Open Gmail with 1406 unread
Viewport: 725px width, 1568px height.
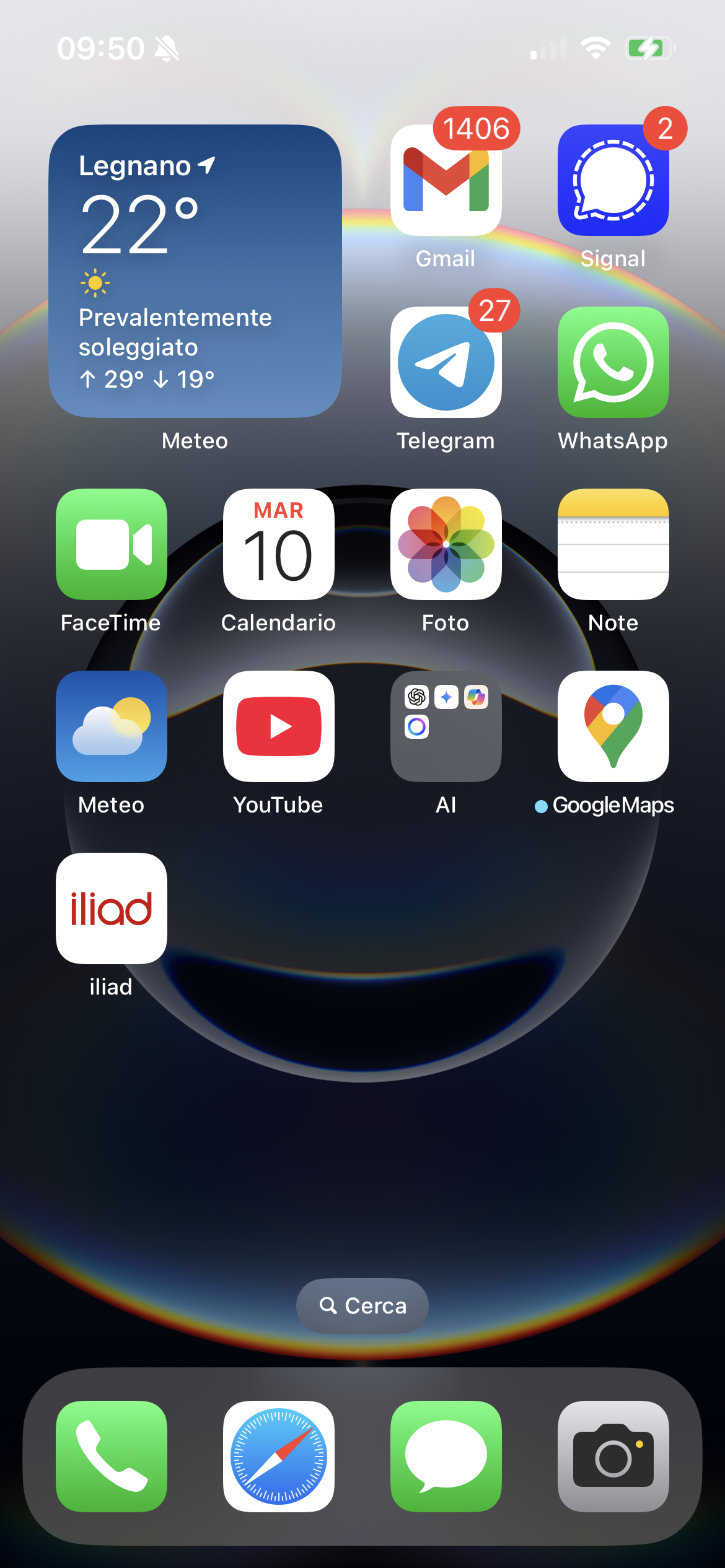(446, 180)
